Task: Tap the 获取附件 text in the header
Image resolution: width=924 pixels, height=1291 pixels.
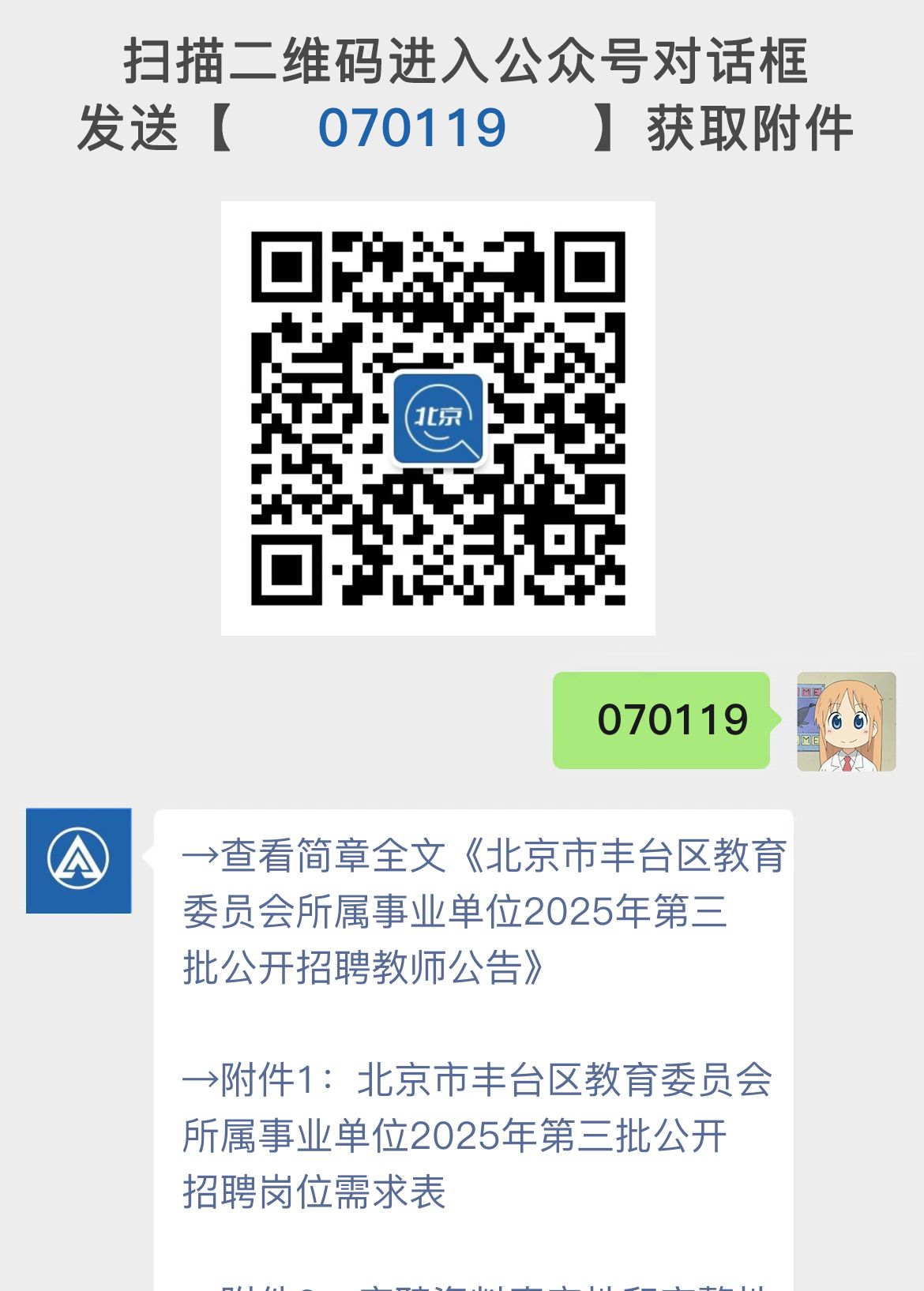Action: point(753,129)
